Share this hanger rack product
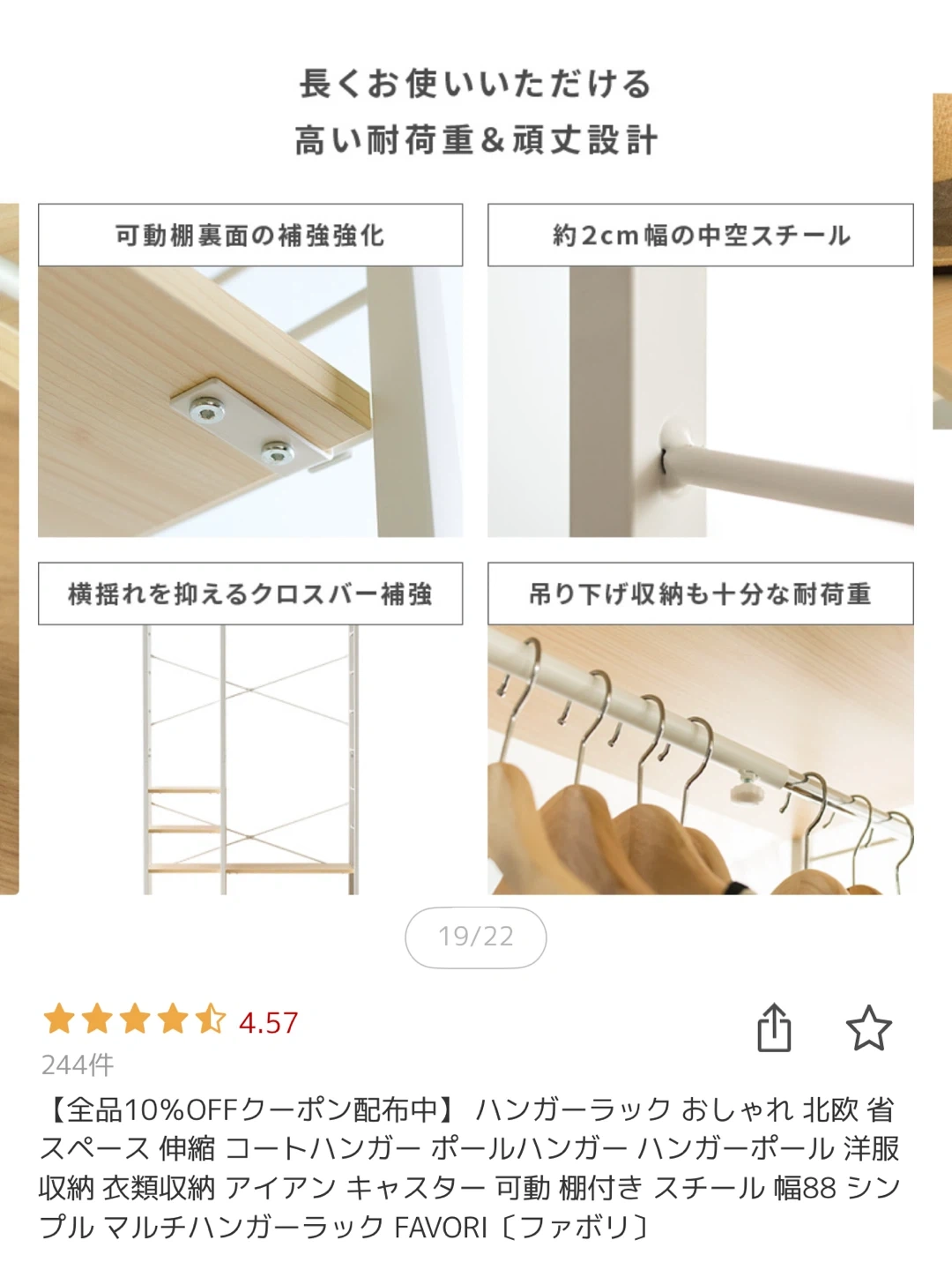 [774, 1027]
